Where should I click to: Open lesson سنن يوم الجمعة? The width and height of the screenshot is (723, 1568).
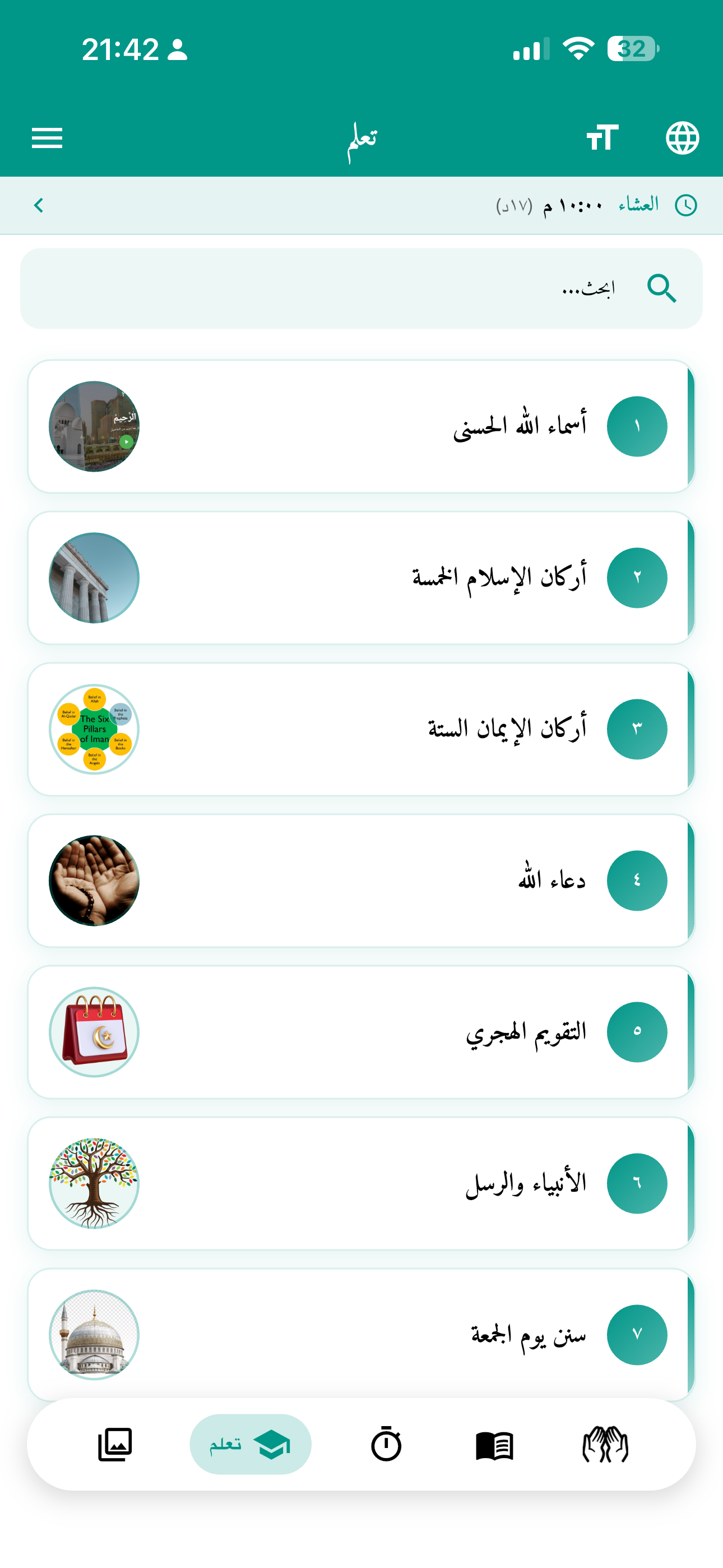pos(361,1335)
